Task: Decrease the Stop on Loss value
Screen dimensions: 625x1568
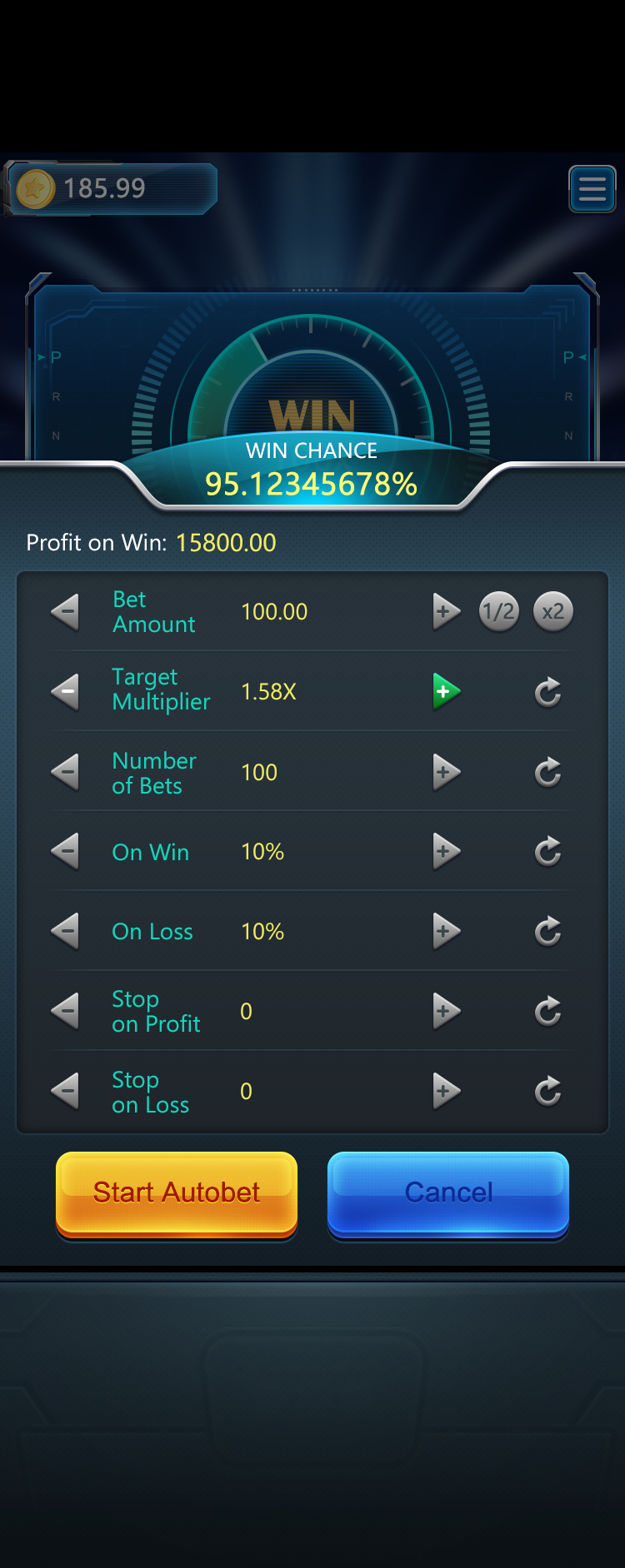Action: click(66, 1091)
